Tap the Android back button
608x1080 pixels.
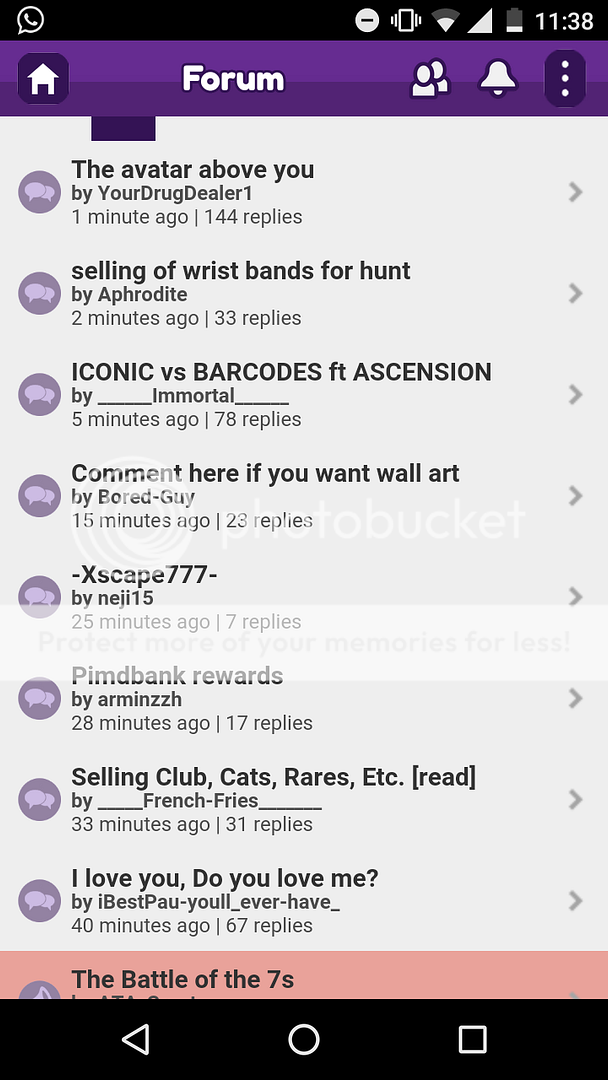[x=135, y=1039]
